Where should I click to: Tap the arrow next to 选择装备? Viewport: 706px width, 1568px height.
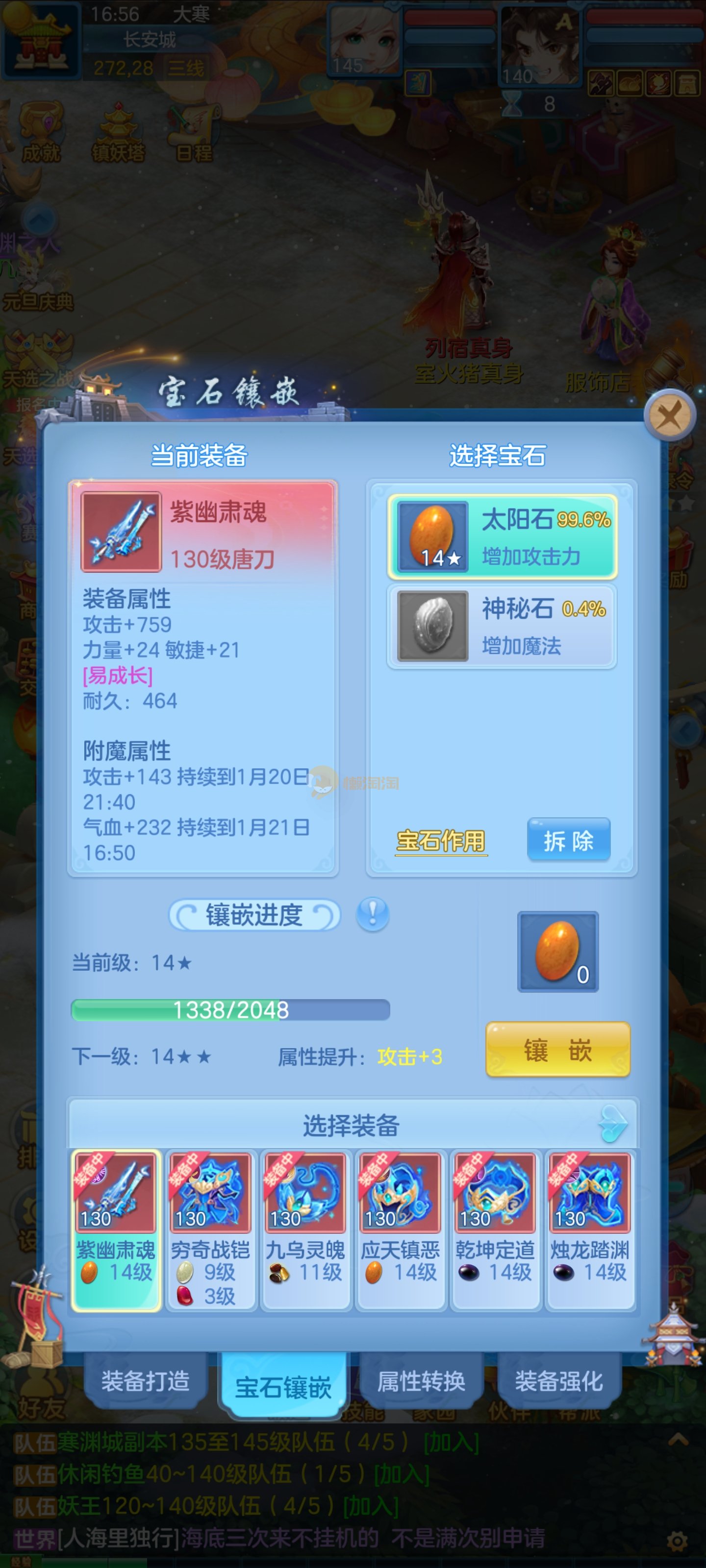tap(613, 1124)
